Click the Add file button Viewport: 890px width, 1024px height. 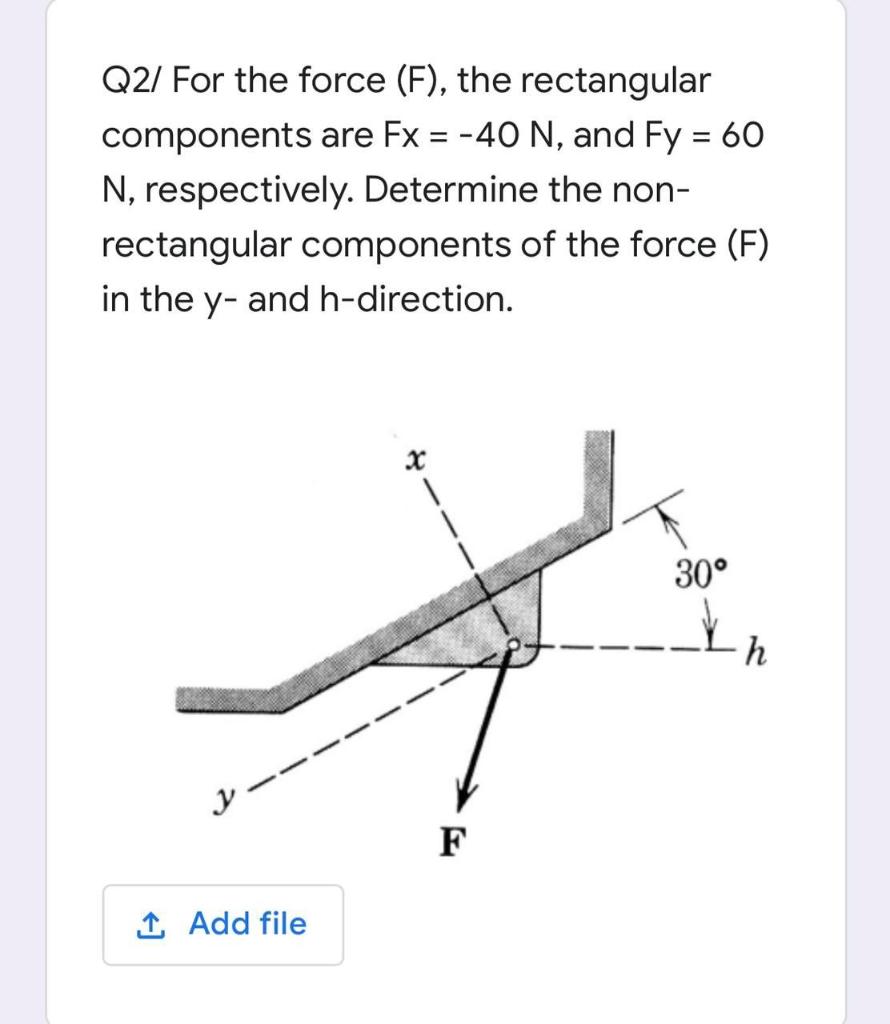tap(221, 923)
